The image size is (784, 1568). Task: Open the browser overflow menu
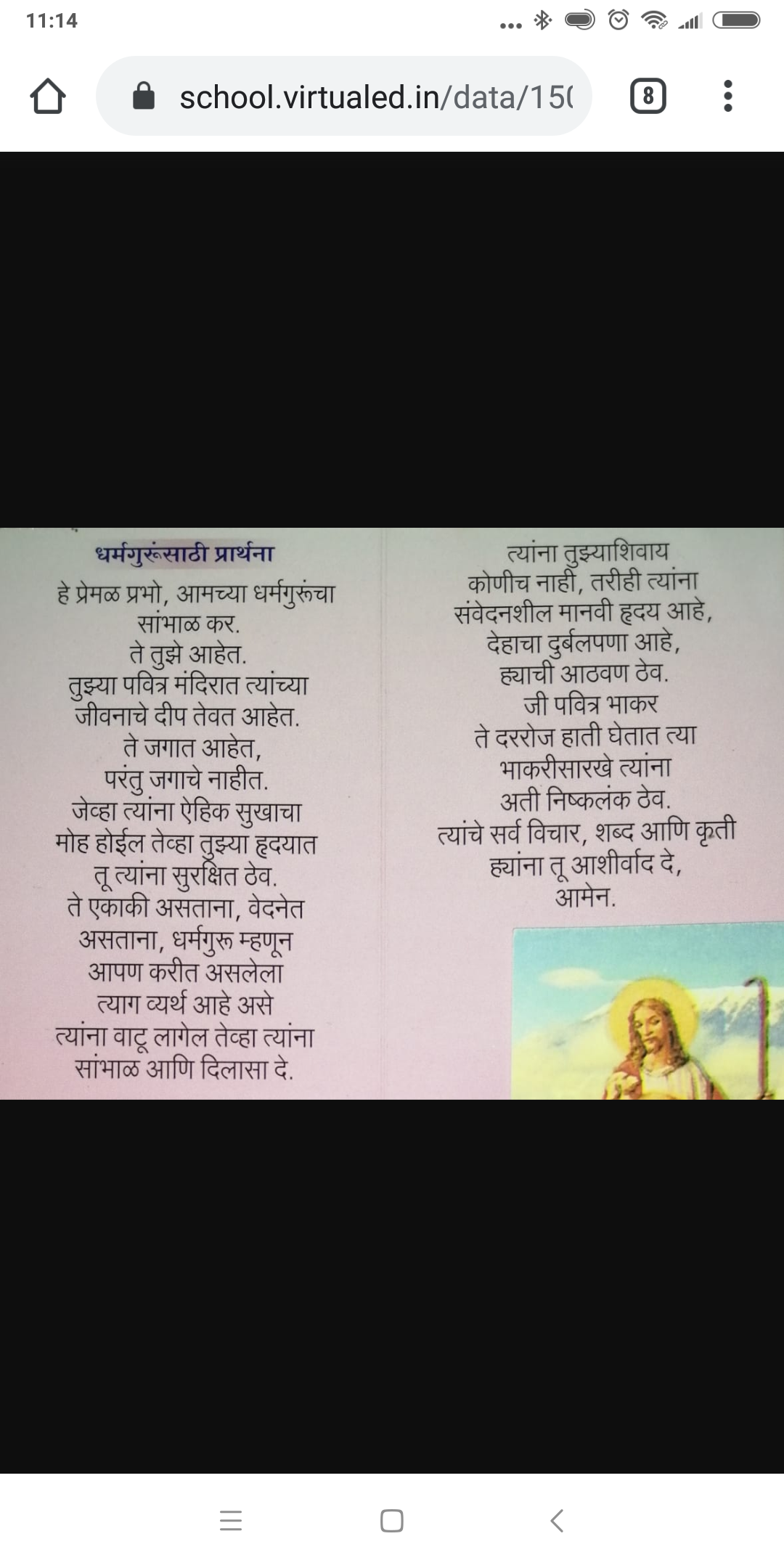[x=728, y=96]
